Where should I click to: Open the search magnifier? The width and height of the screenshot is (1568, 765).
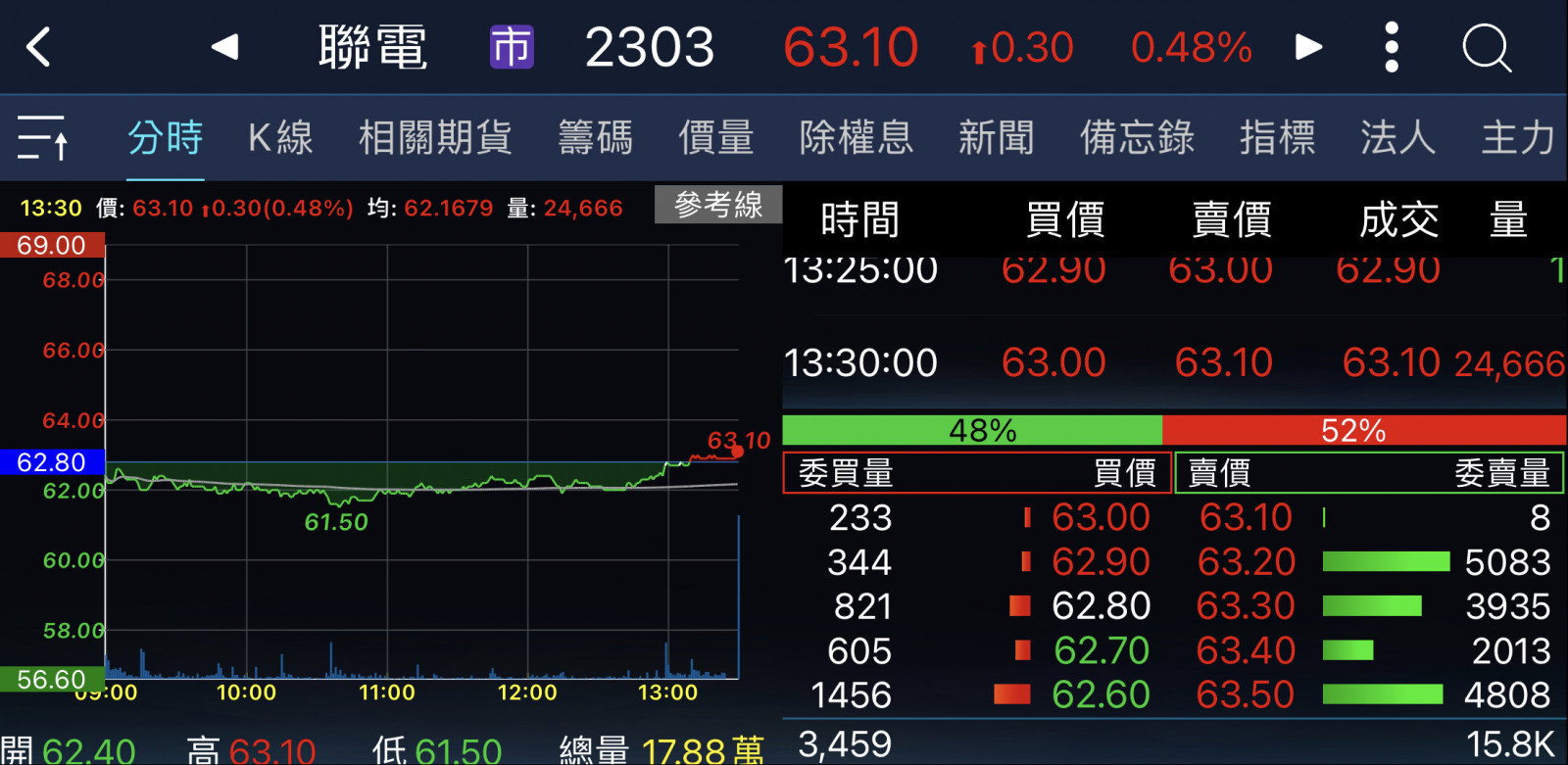1487,47
